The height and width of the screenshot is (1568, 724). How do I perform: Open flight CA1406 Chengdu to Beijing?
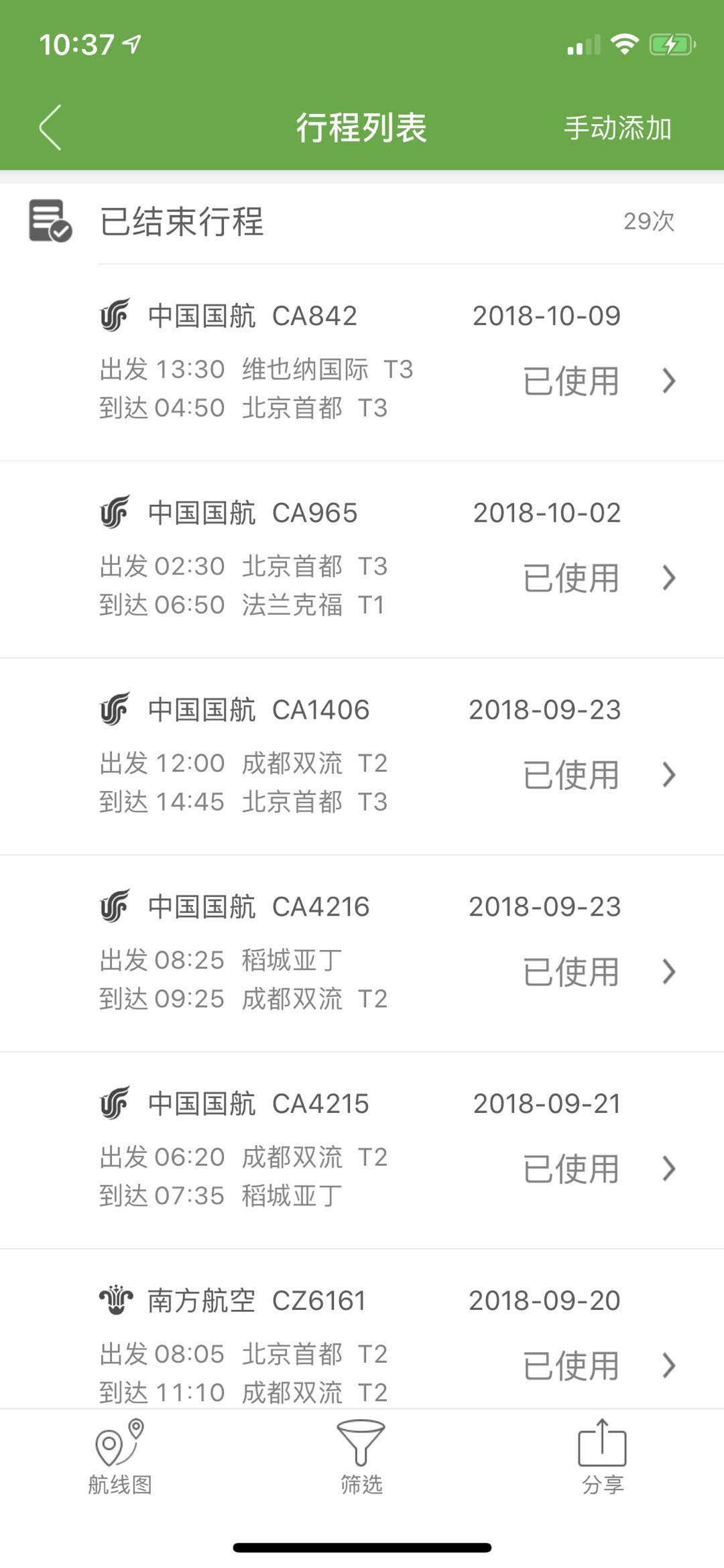362,756
